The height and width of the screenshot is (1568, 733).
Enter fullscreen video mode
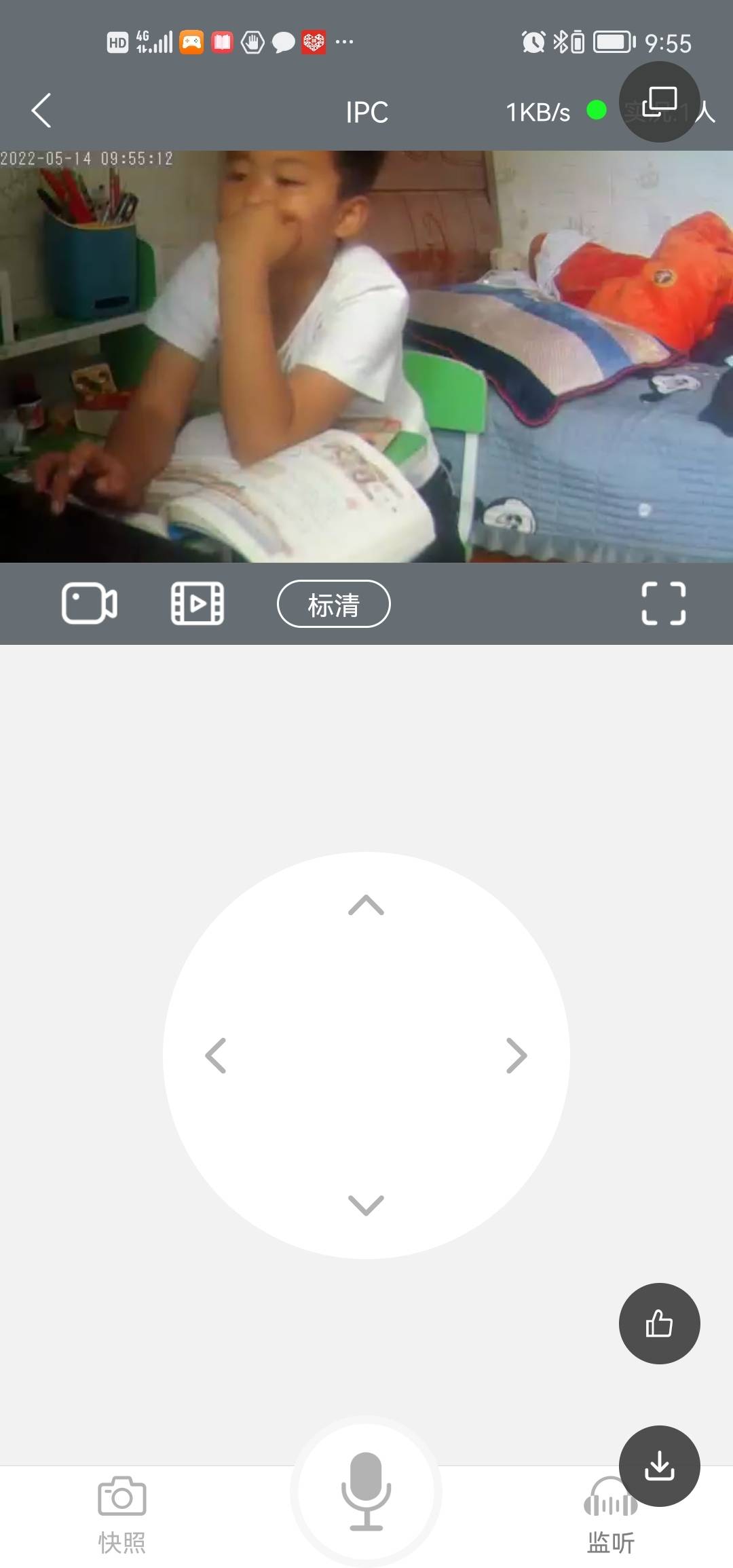click(663, 603)
